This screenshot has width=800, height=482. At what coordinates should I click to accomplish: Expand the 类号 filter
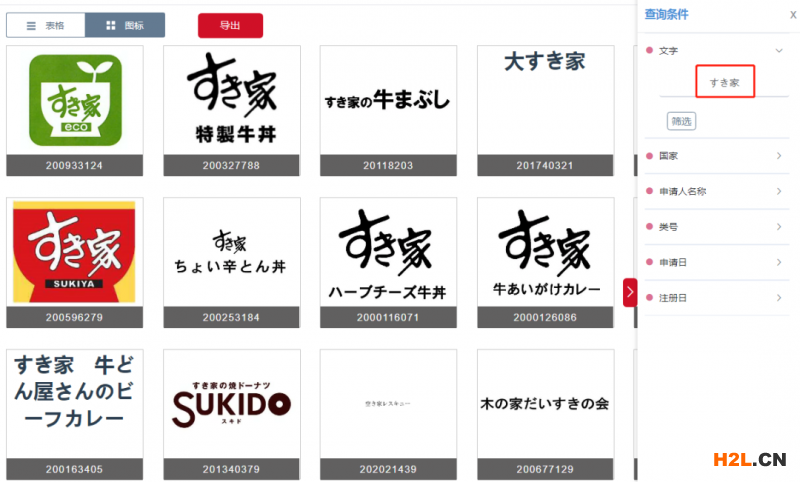click(779, 227)
